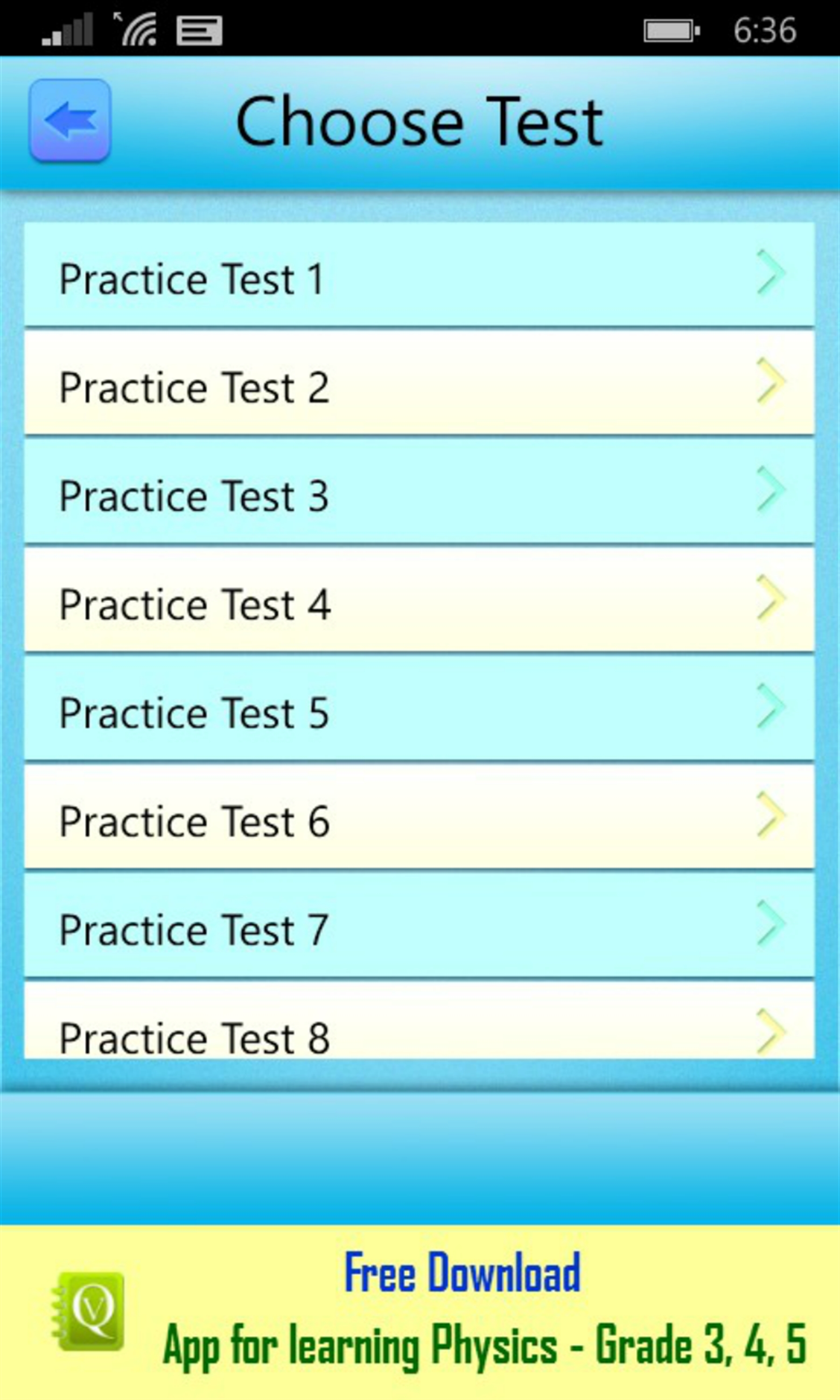Select Practice Test 2
This screenshot has width=840, height=1400.
419,384
